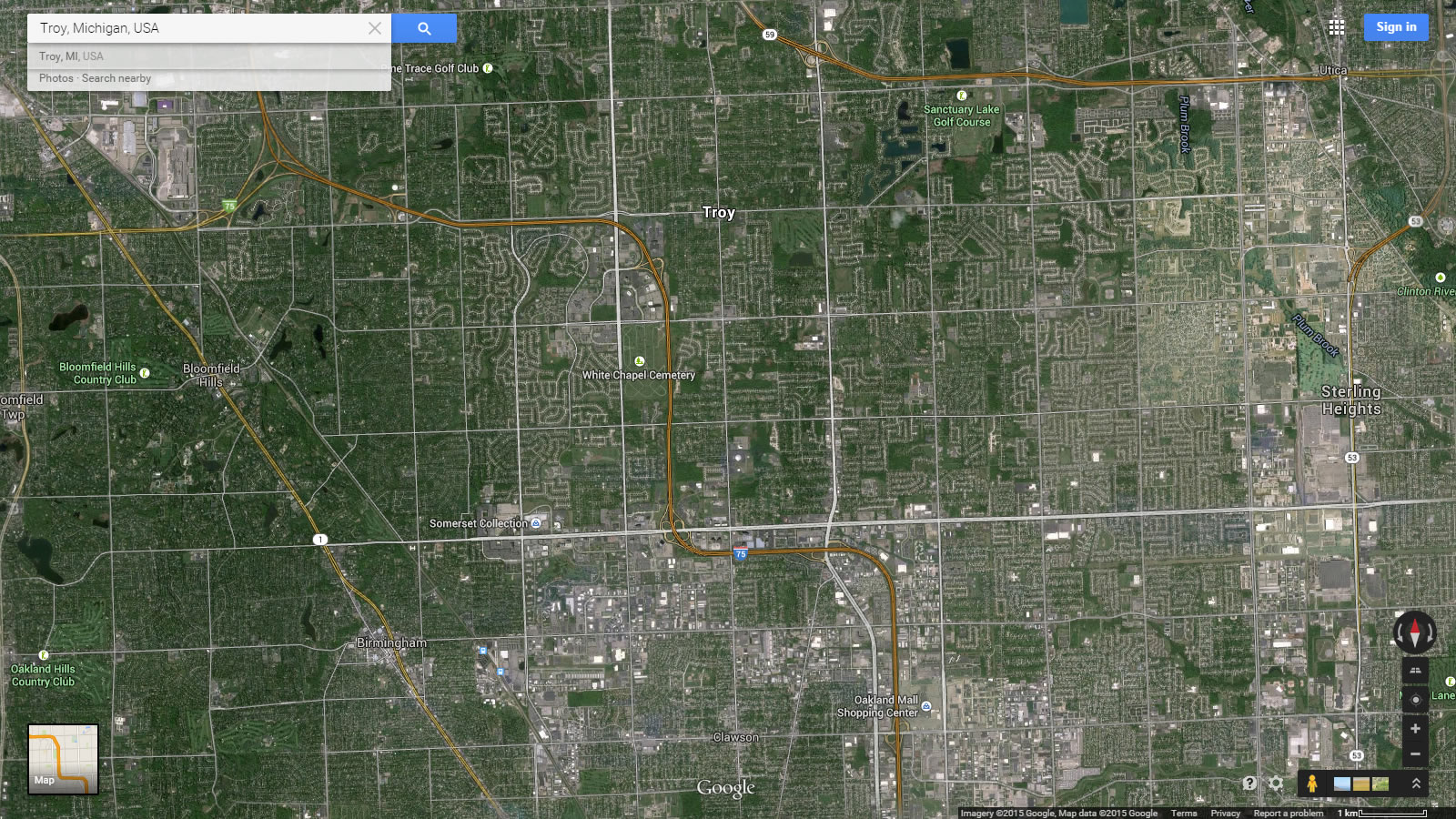Tap the blue search magnifier button
Screen dimensions: 1456x819
click(x=424, y=28)
